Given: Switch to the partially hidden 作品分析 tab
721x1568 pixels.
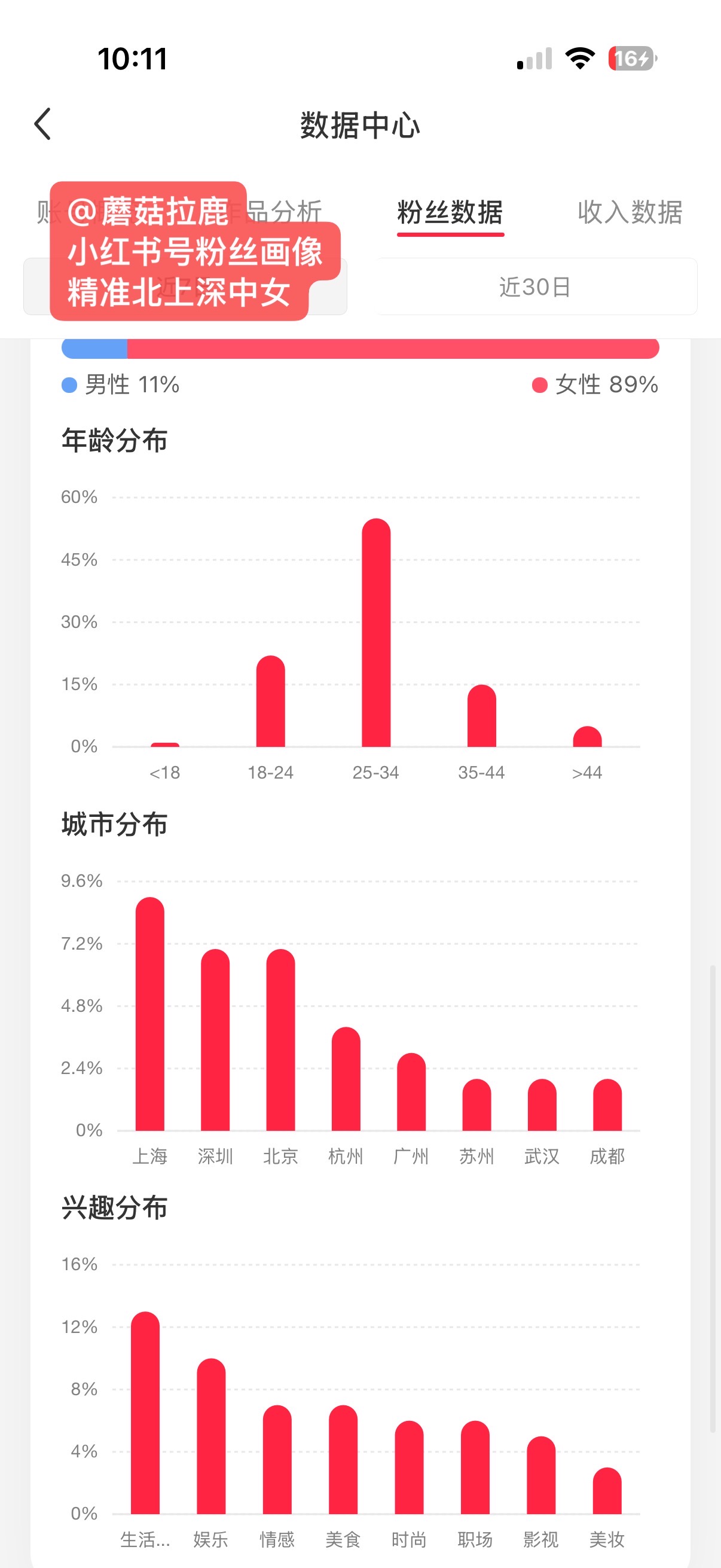Looking at the screenshot, I should pyautogui.click(x=285, y=211).
